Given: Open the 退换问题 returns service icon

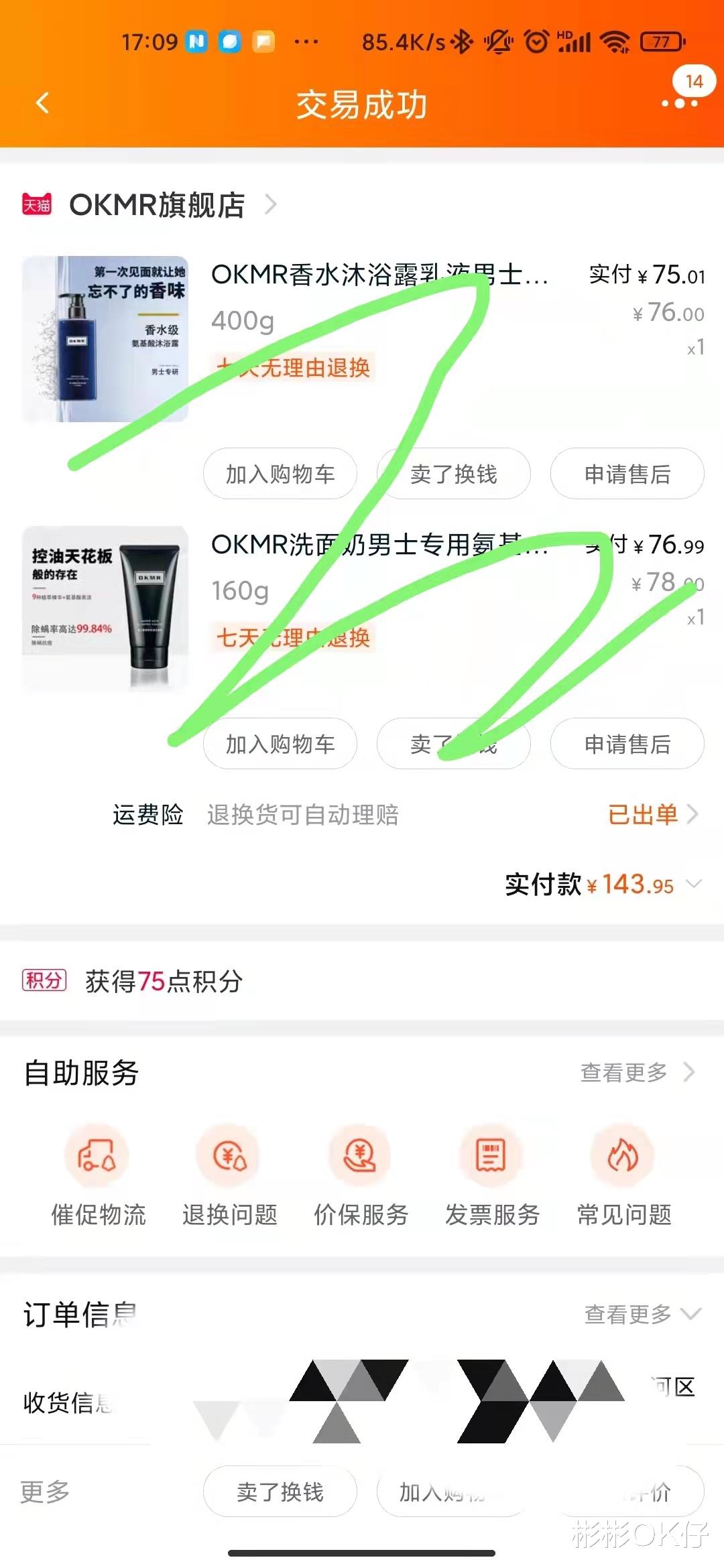Looking at the screenshot, I should coord(228,1156).
